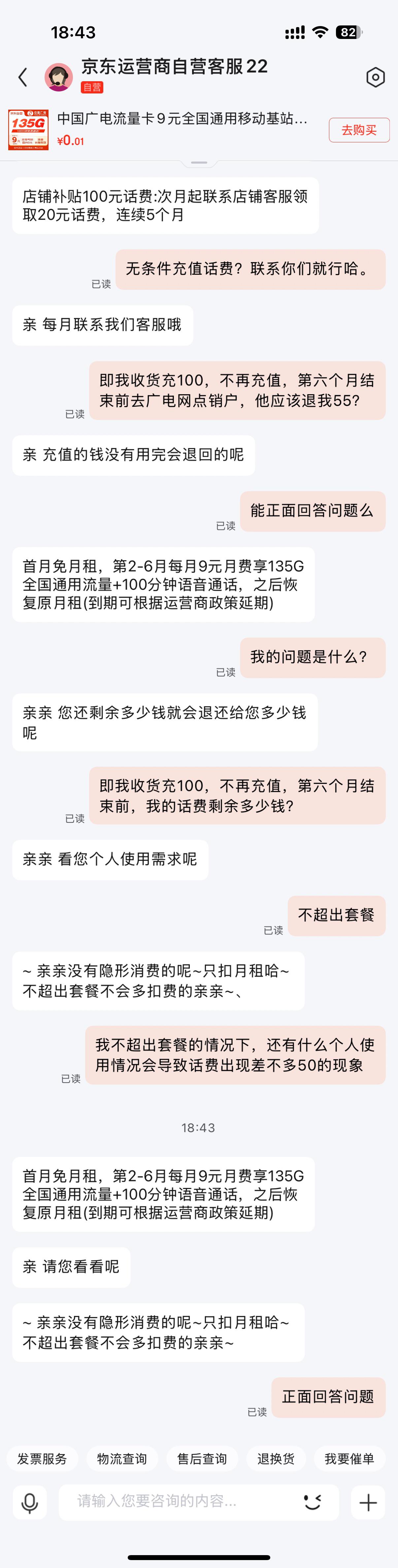Choose the 售后查询 shortcut

(x=202, y=1458)
